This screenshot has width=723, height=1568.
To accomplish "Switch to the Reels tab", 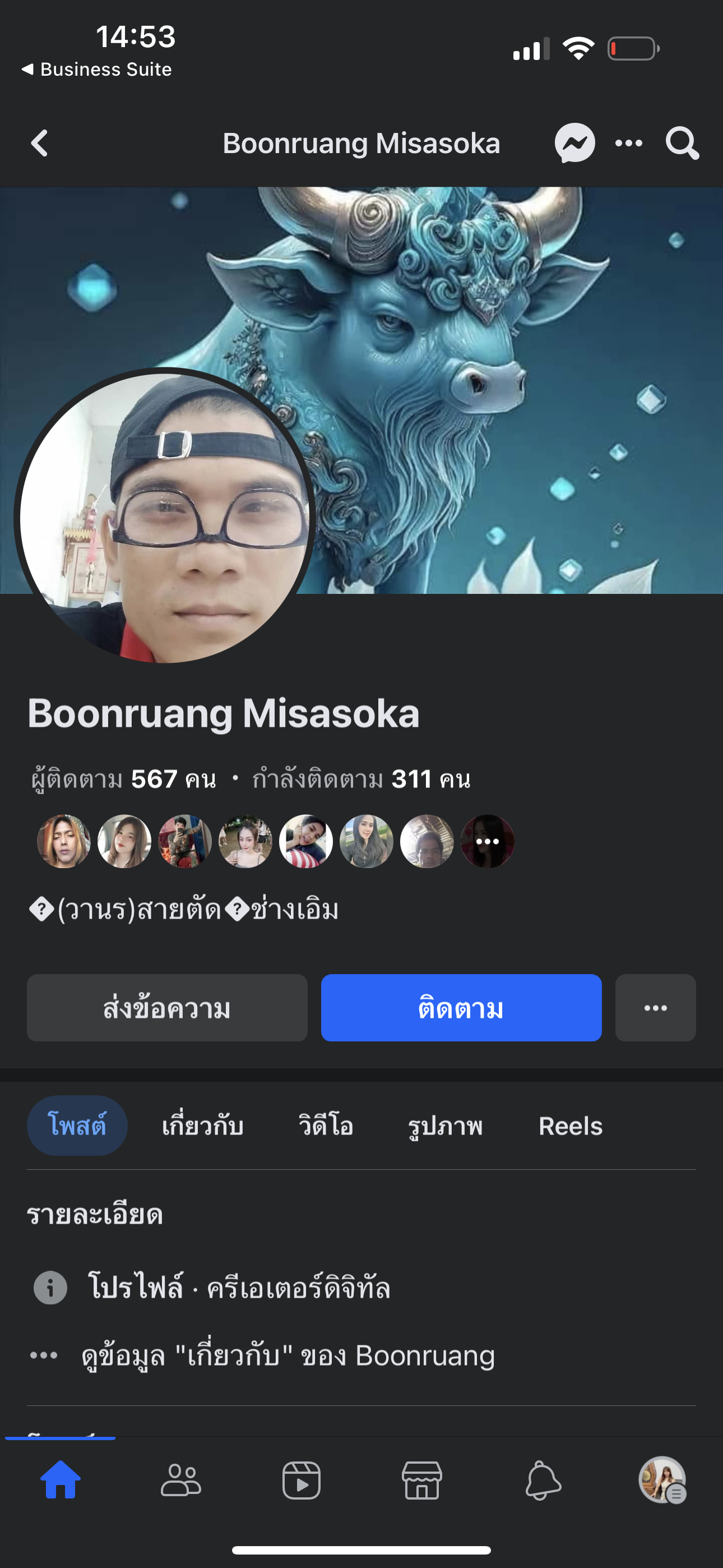I will click(x=570, y=1126).
